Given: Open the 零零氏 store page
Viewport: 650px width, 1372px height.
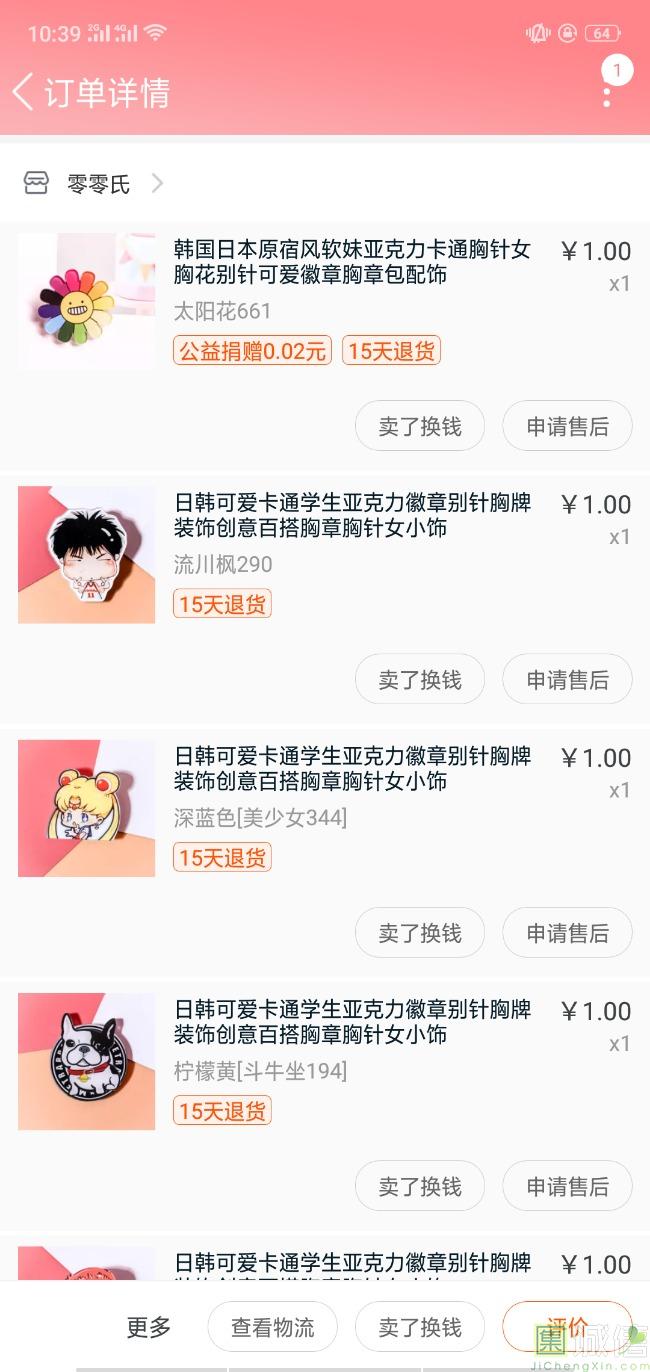Looking at the screenshot, I should coord(94,184).
